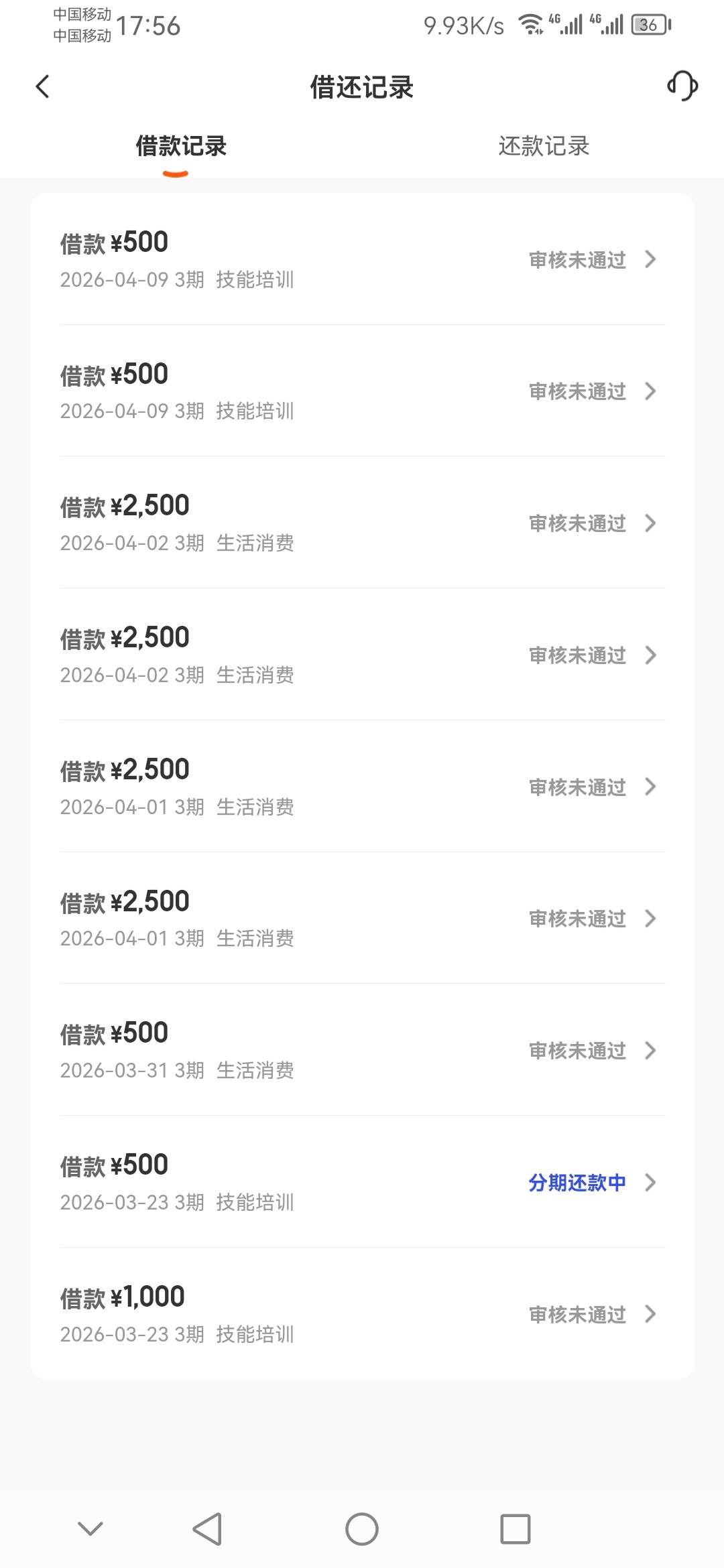Screen dimensions: 724x1568
Task: Select the 借款记录 tab
Action: [x=181, y=146]
